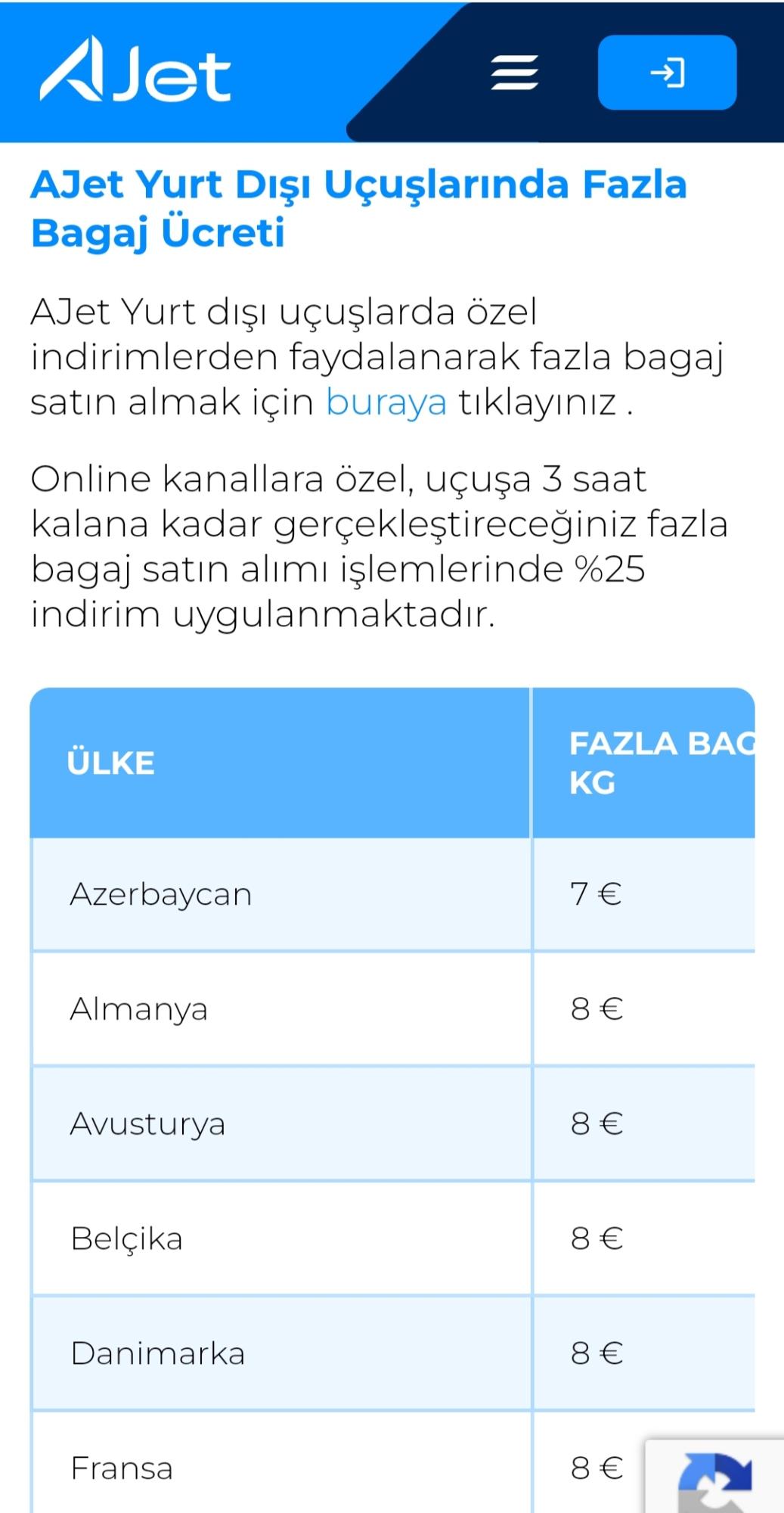784x1513 pixels.
Task: Click the 7 € price cell for Azerbaycan
Action: click(x=597, y=893)
